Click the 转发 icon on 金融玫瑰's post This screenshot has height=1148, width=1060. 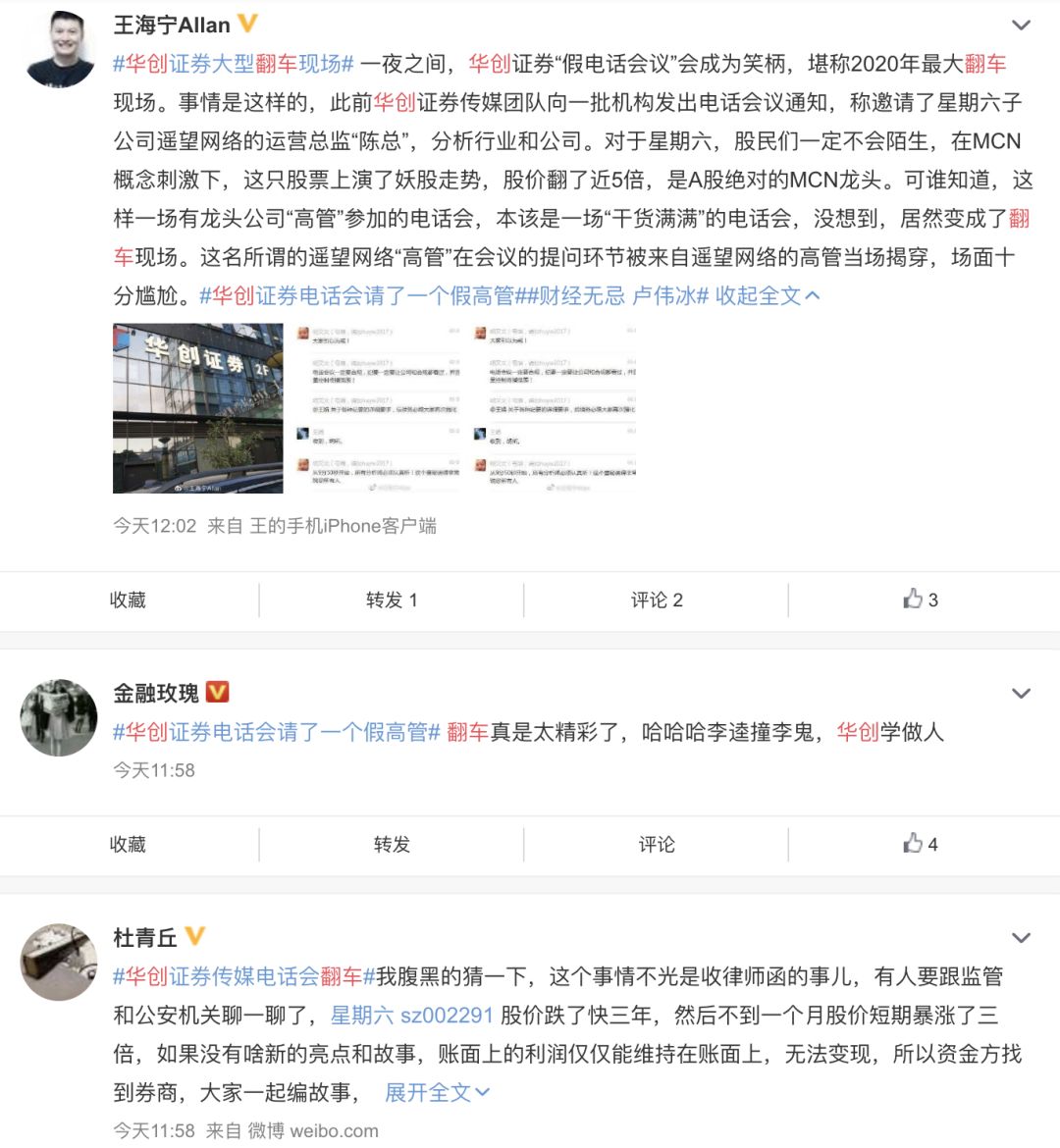392,845
